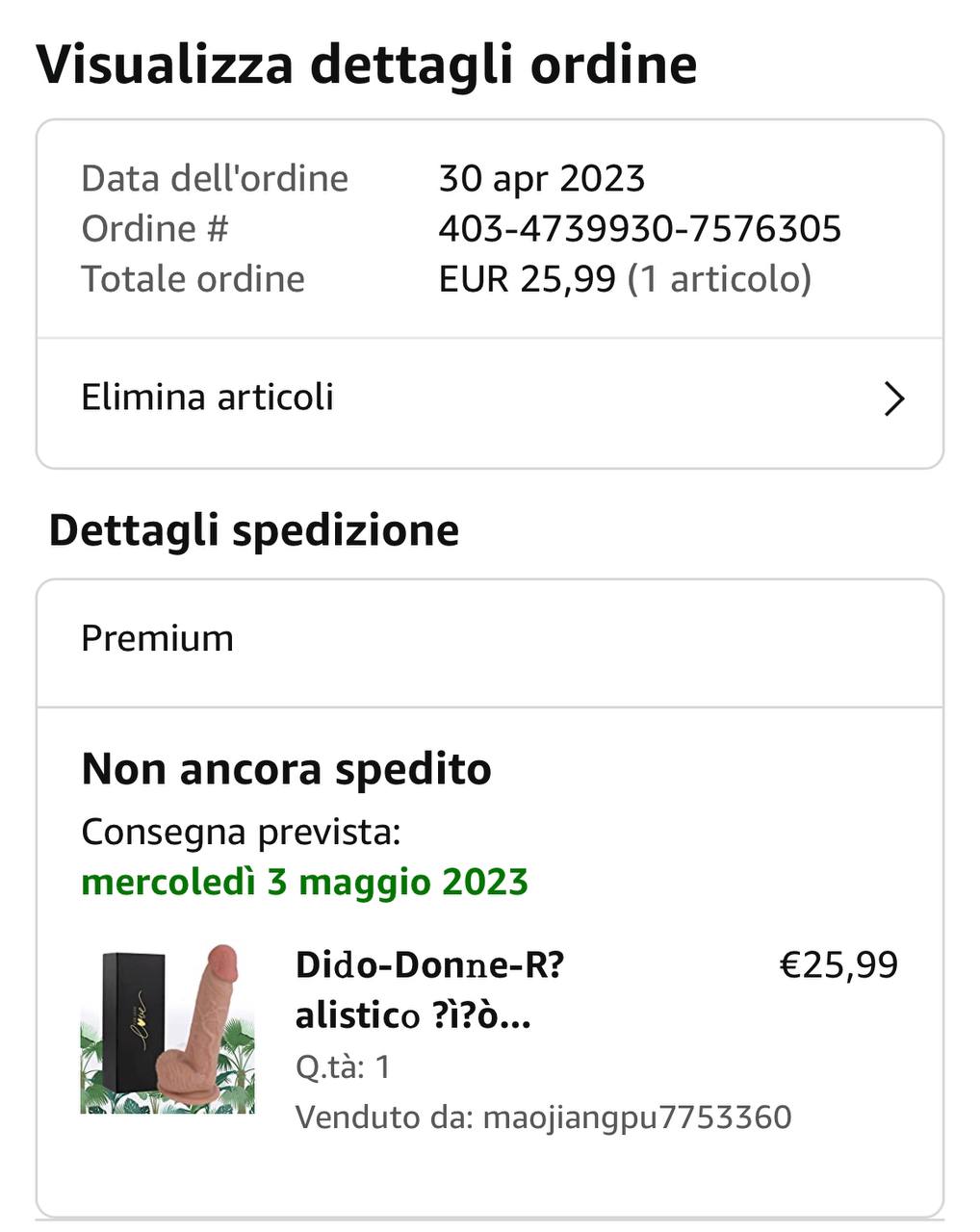Image resolution: width=980 pixels, height=1232 pixels.
Task: Open the Elimina articoli row
Action: [489, 398]
